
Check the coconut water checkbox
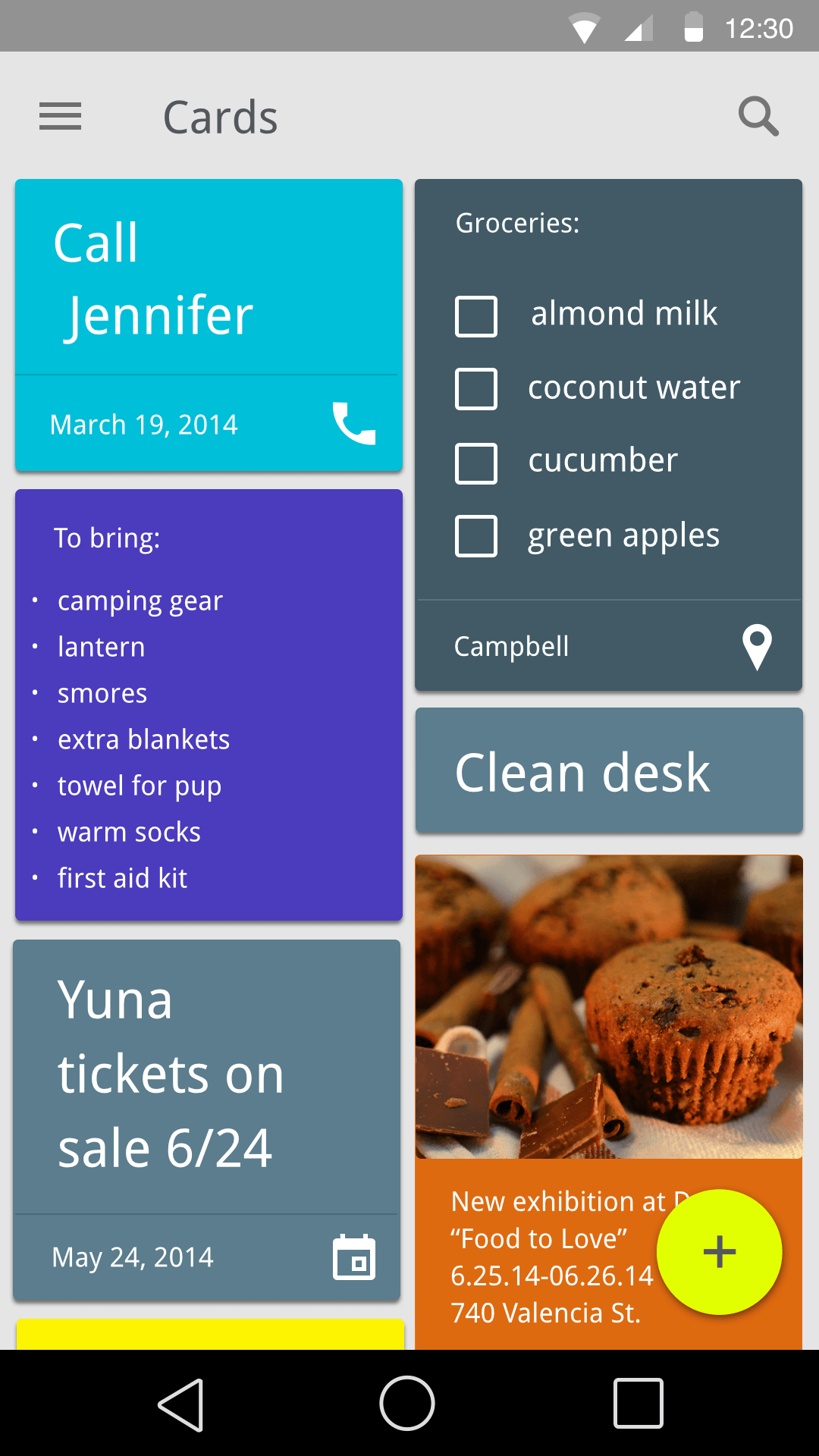click(x=476, y=389)
